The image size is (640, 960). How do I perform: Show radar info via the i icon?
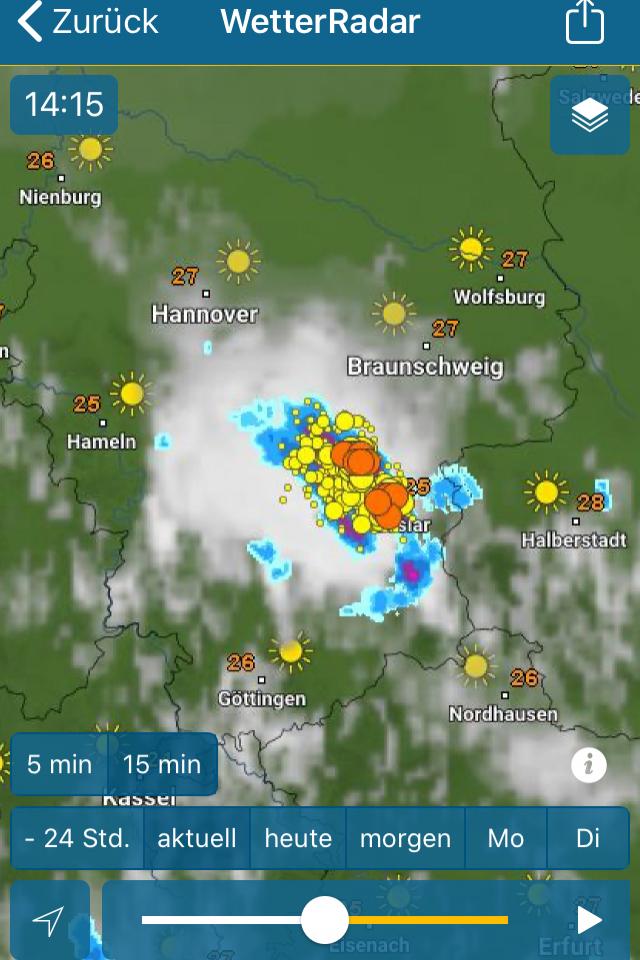click(589, 766)
